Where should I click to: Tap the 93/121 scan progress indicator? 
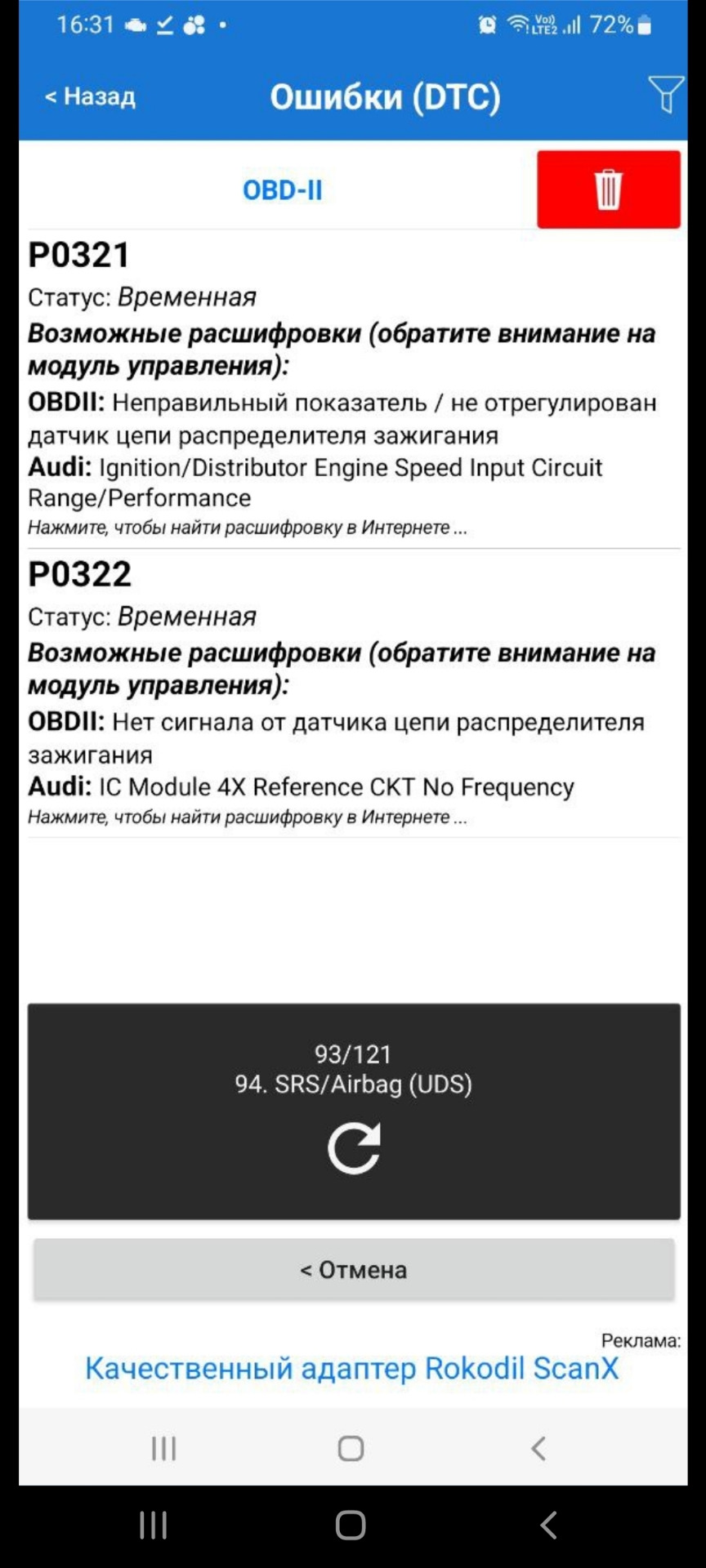pos(353,1053)
